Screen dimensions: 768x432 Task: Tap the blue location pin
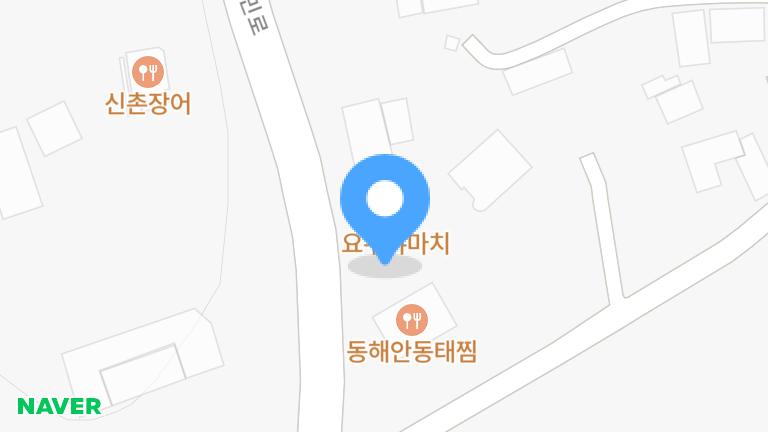[385, 200]
